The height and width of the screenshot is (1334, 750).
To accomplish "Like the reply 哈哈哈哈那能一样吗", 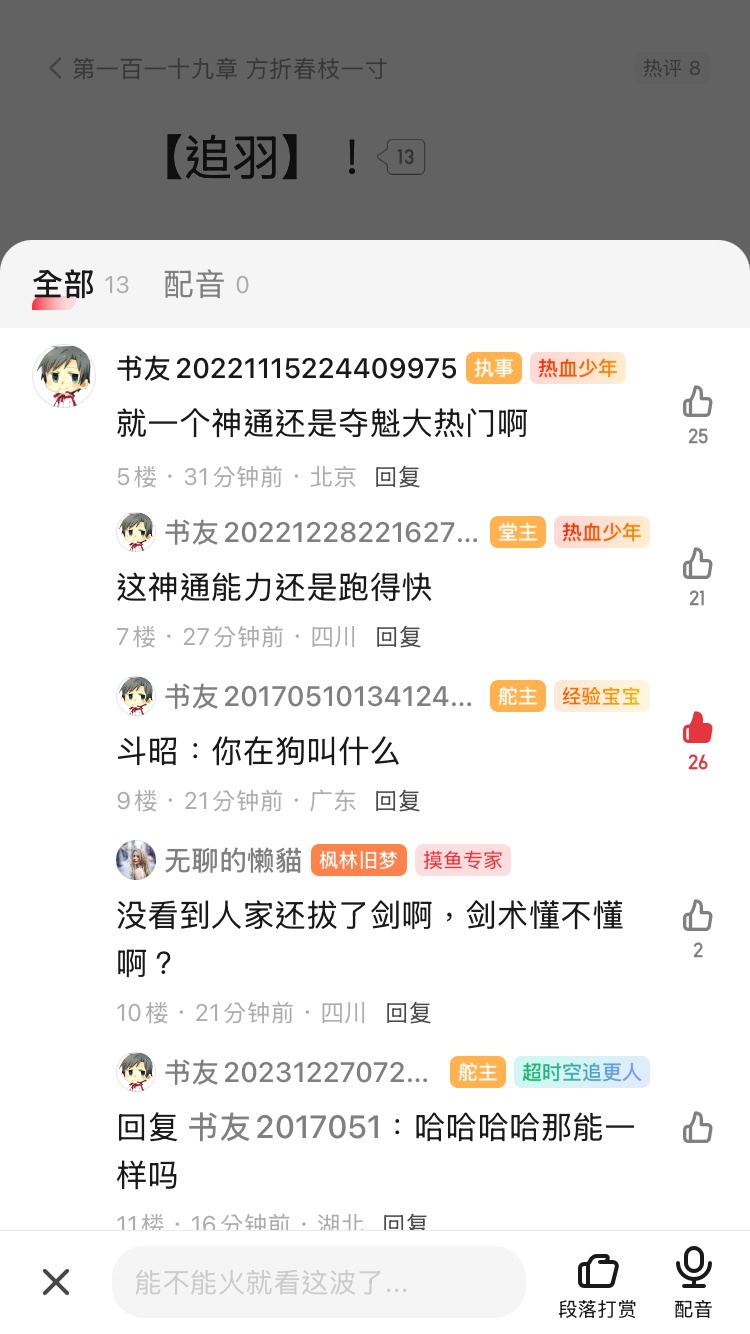I will (x=697, y=1128).
